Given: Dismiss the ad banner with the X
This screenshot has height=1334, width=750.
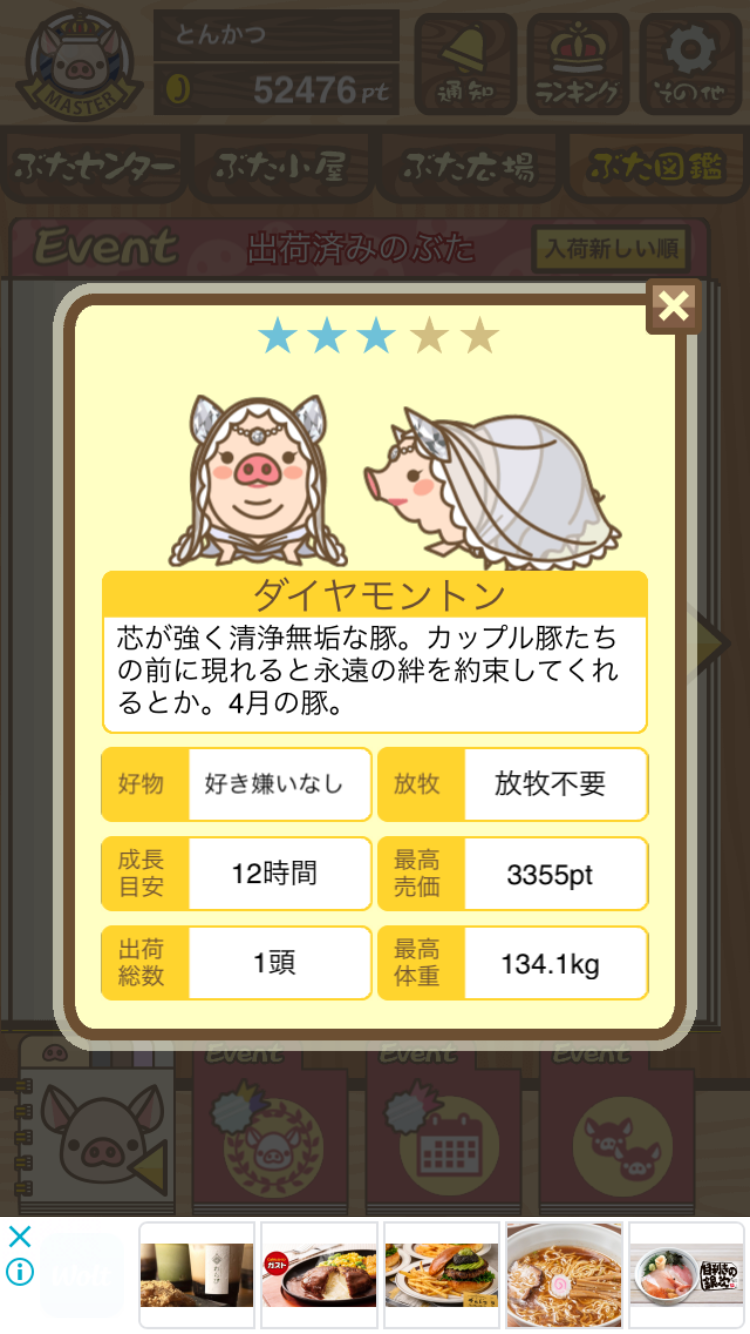Looking at the screenshot, I should [x=20, y=1236].
